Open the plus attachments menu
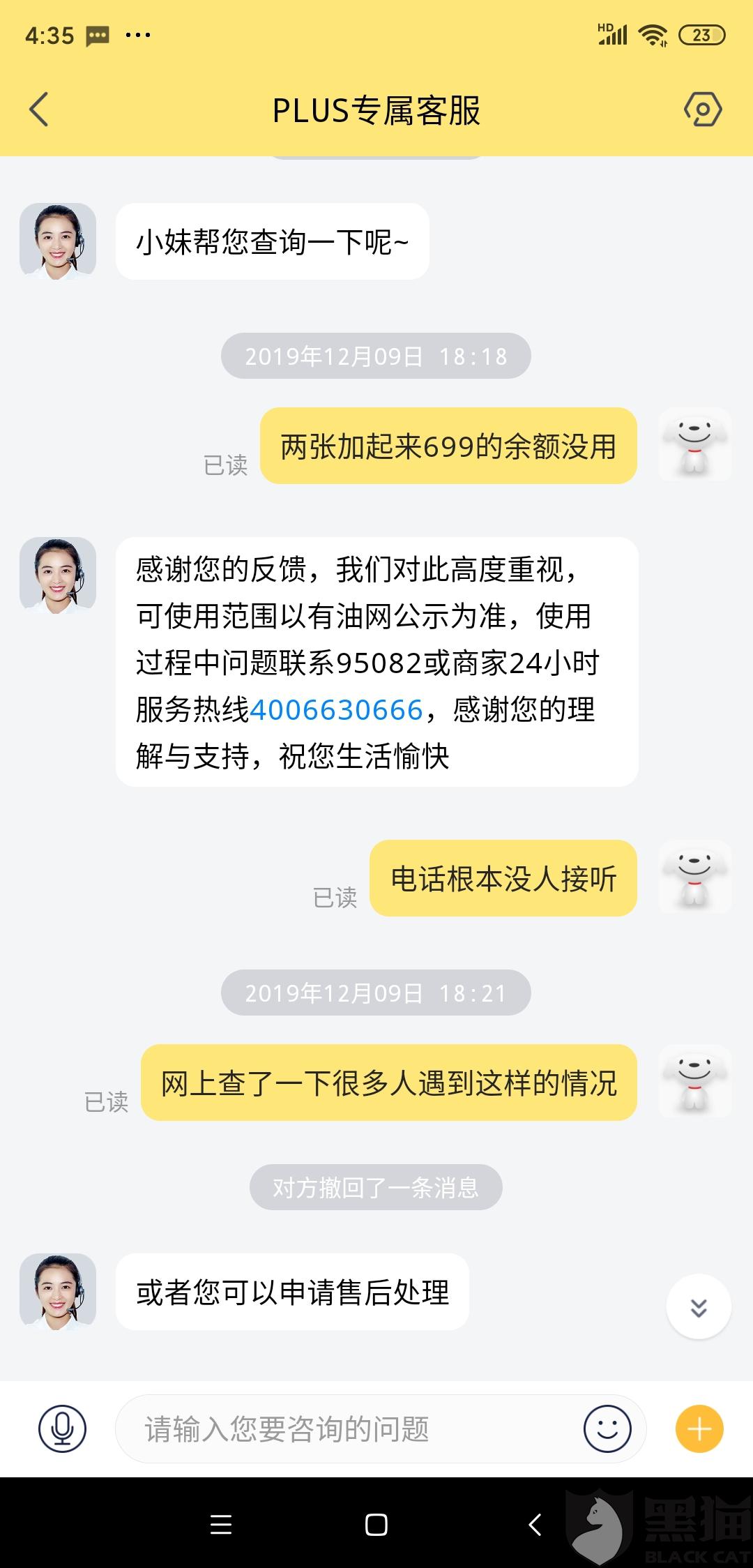Viewport: 753px width, 1568px height. point(699,1430)
